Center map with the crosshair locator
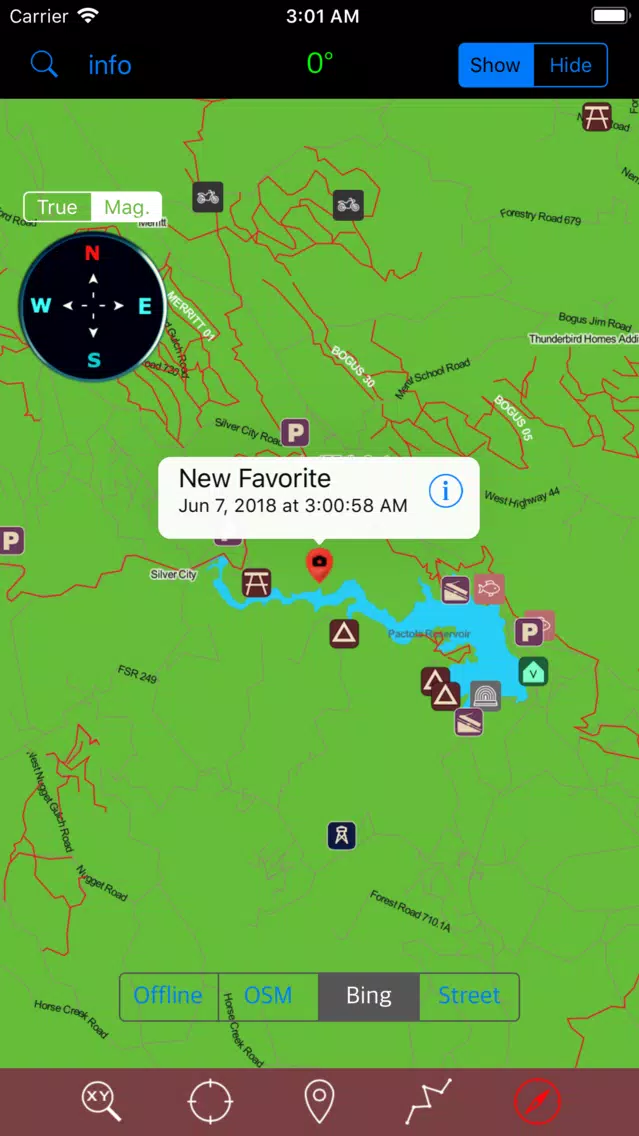 click(210, 1101)
